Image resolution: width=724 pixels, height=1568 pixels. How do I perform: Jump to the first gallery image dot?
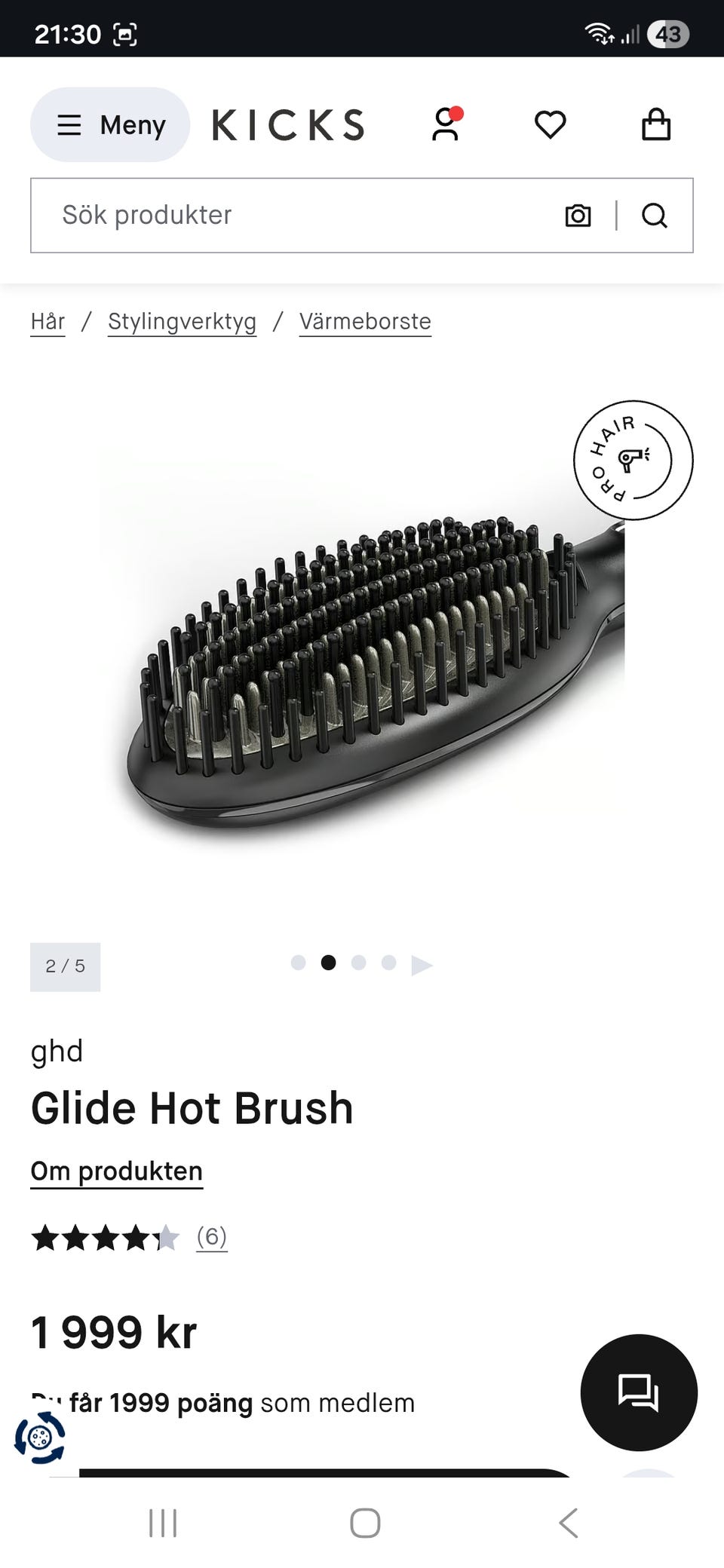pos(298,963)
